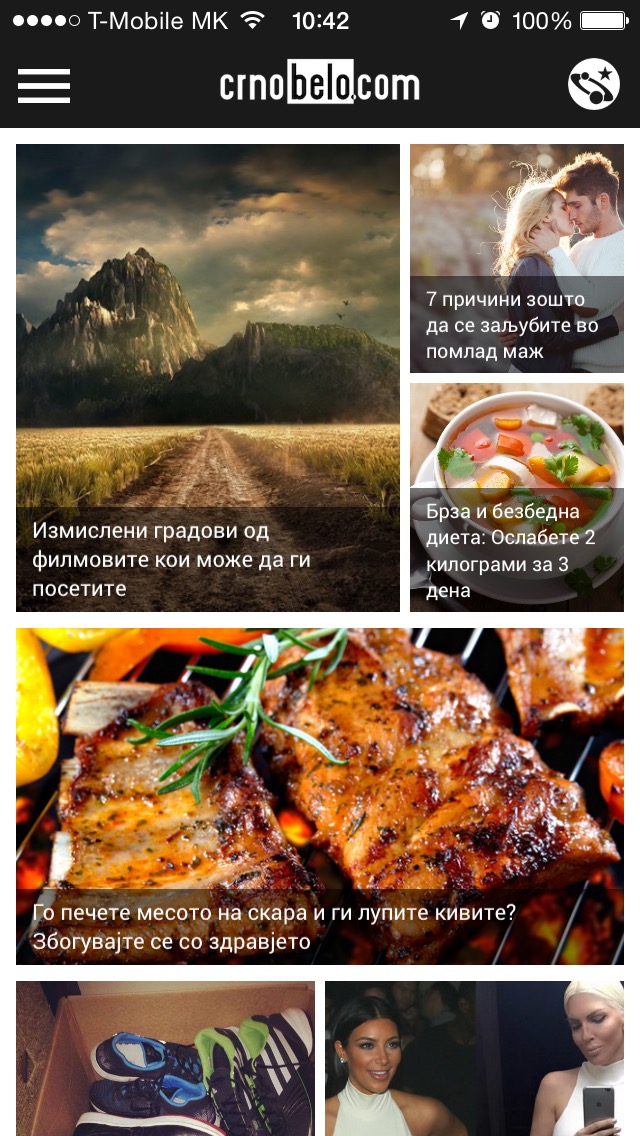Open the article with two women in white
Image resolution: width=640 pixels, height=1136 pixels.
(475, 1058)
